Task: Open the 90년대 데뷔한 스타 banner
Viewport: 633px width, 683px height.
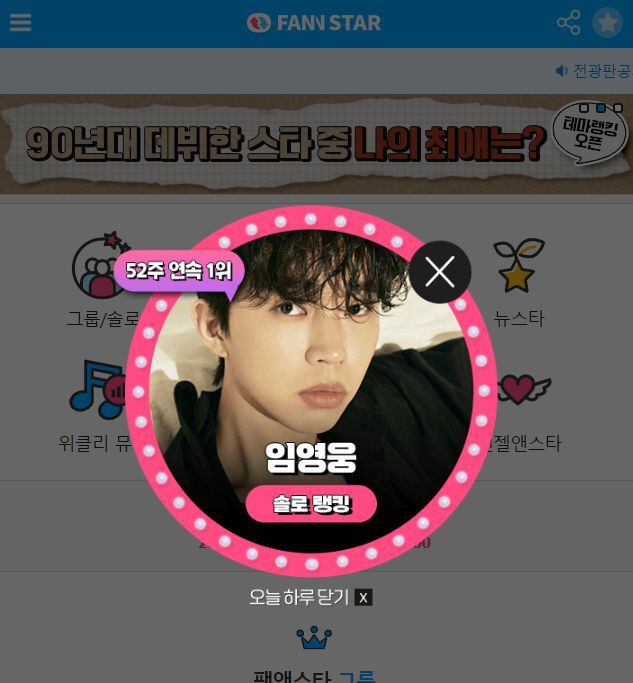Action: (316, 144)
